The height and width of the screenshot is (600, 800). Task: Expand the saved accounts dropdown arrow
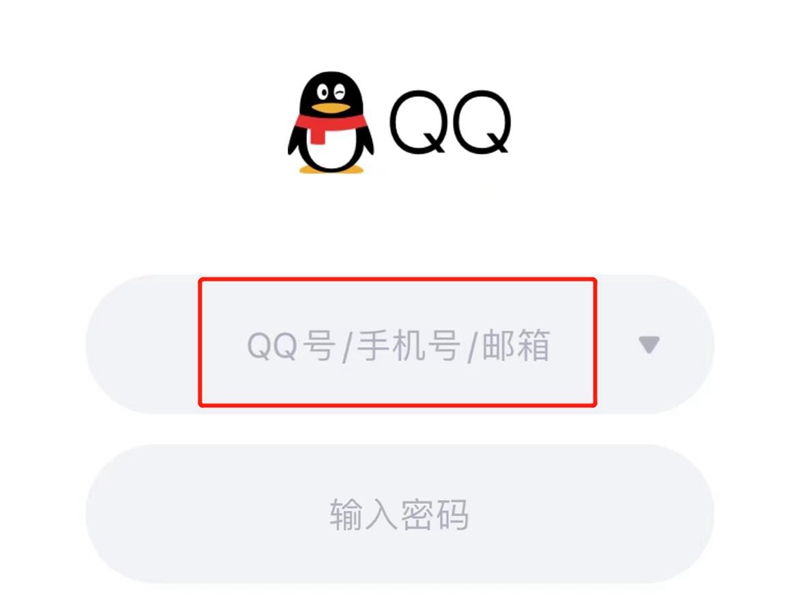[649, 345]
